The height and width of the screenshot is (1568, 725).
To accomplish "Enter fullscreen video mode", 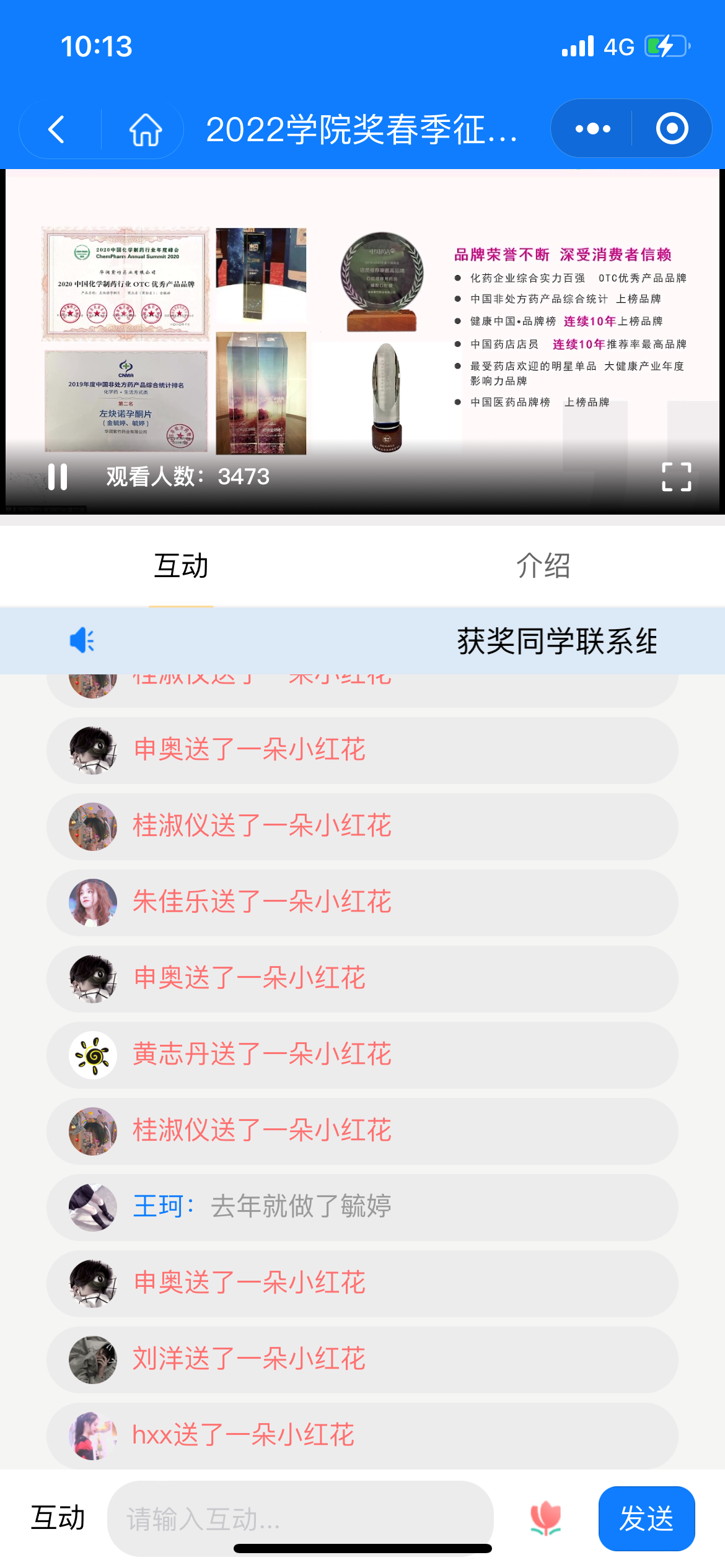I will coord(676,476).
